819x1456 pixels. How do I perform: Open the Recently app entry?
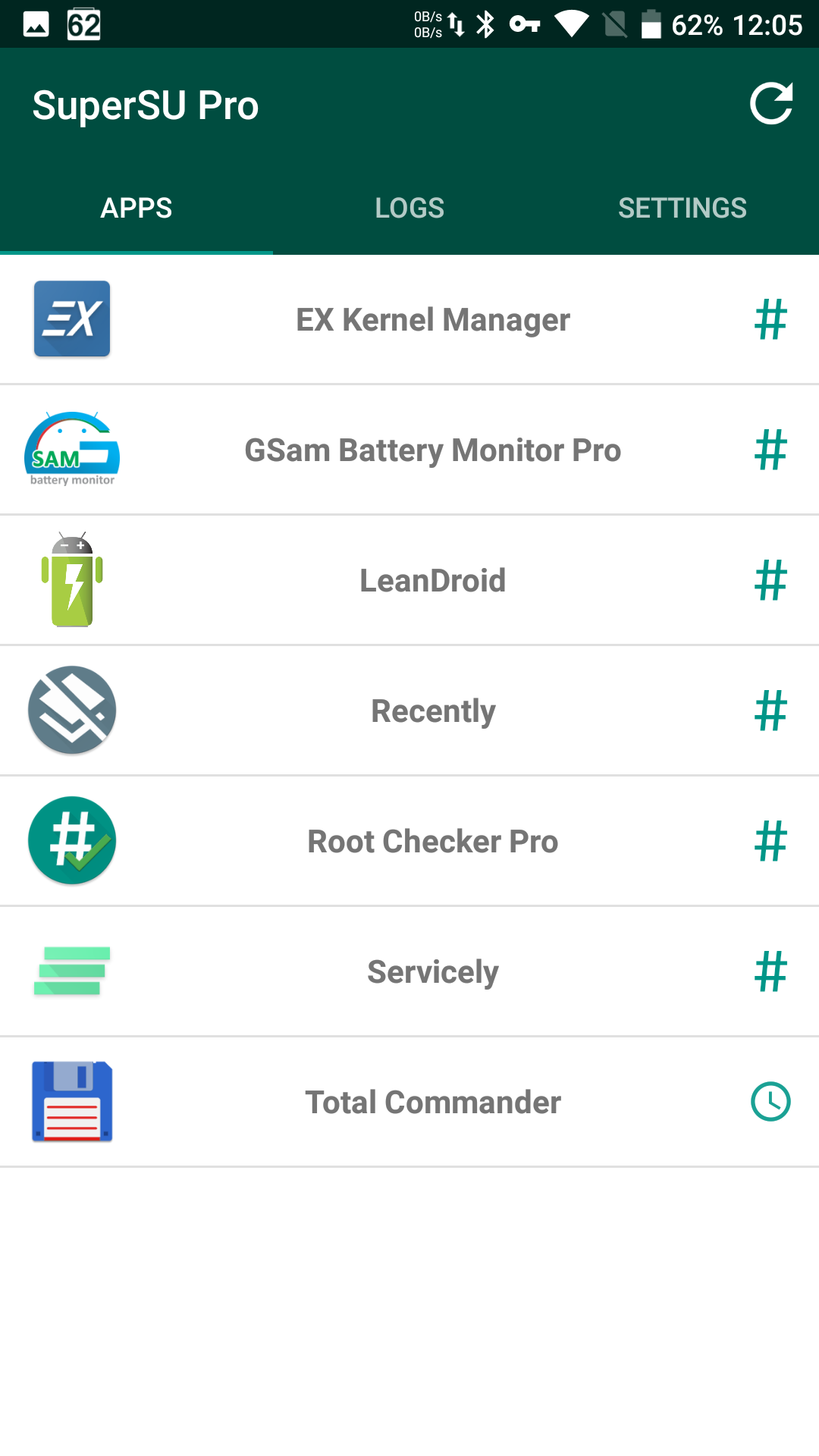pyautogui.click(x=432, y=711)
